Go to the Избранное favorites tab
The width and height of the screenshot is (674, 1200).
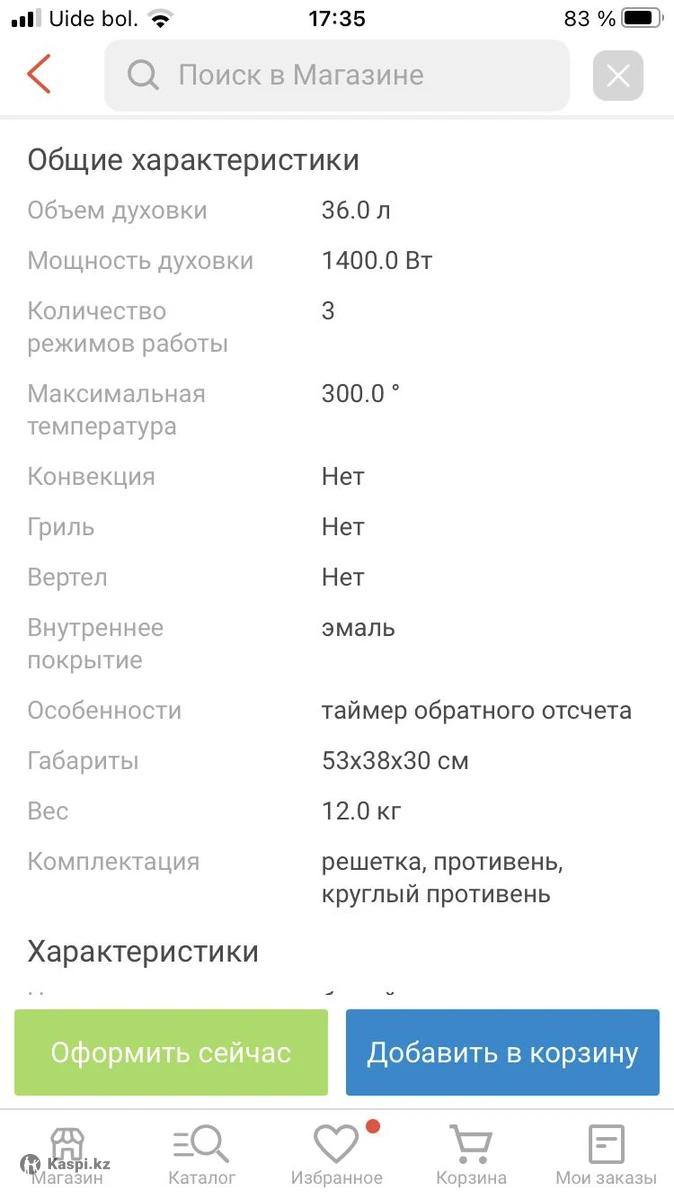pos(336,1155)
